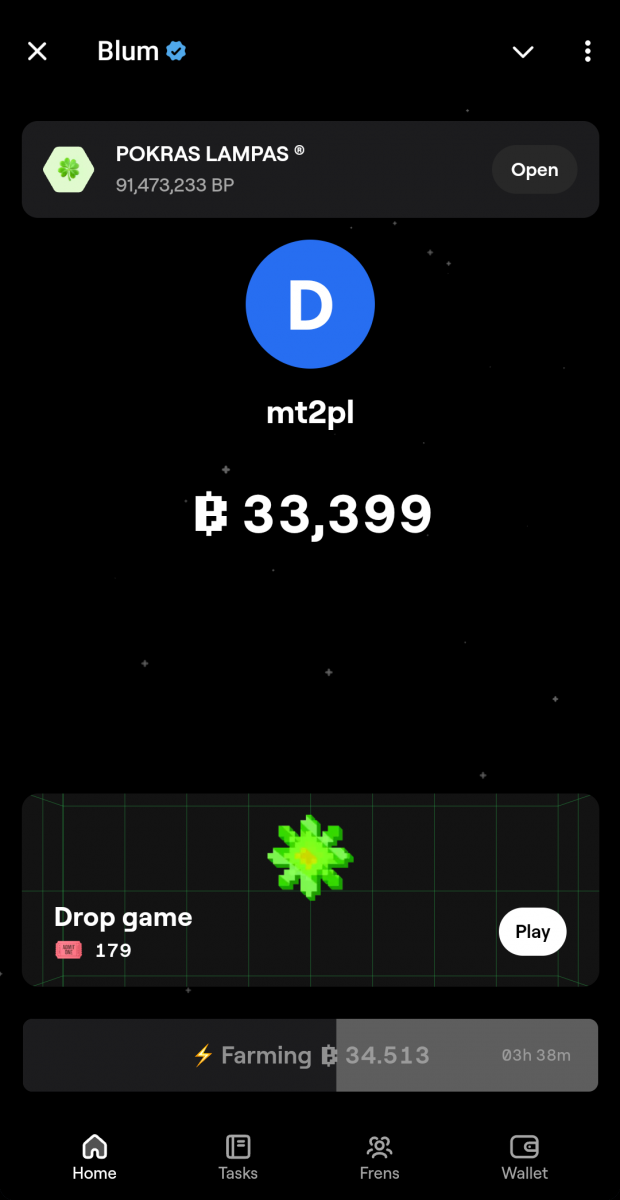Go to the Home tab

click(94, 1158)
